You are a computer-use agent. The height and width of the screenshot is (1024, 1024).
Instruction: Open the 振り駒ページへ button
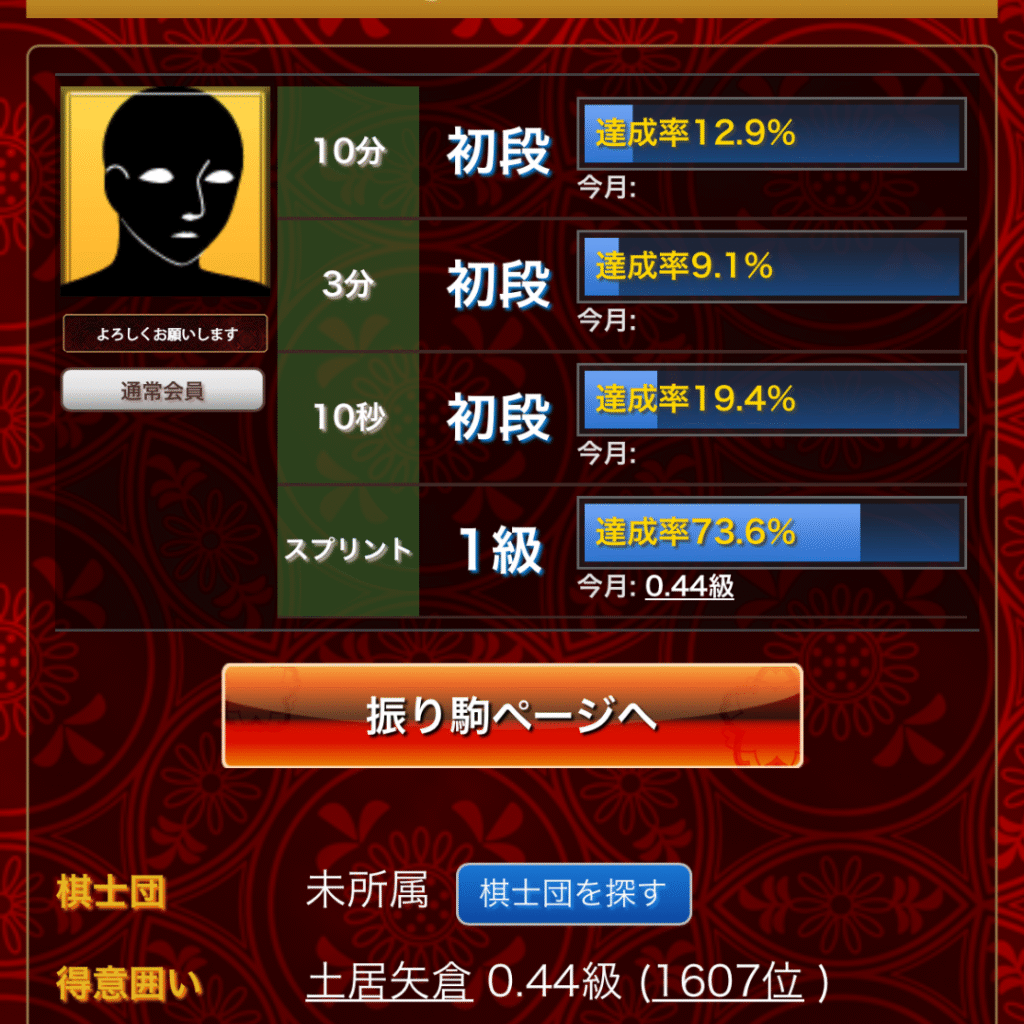[x=512, y=716]
